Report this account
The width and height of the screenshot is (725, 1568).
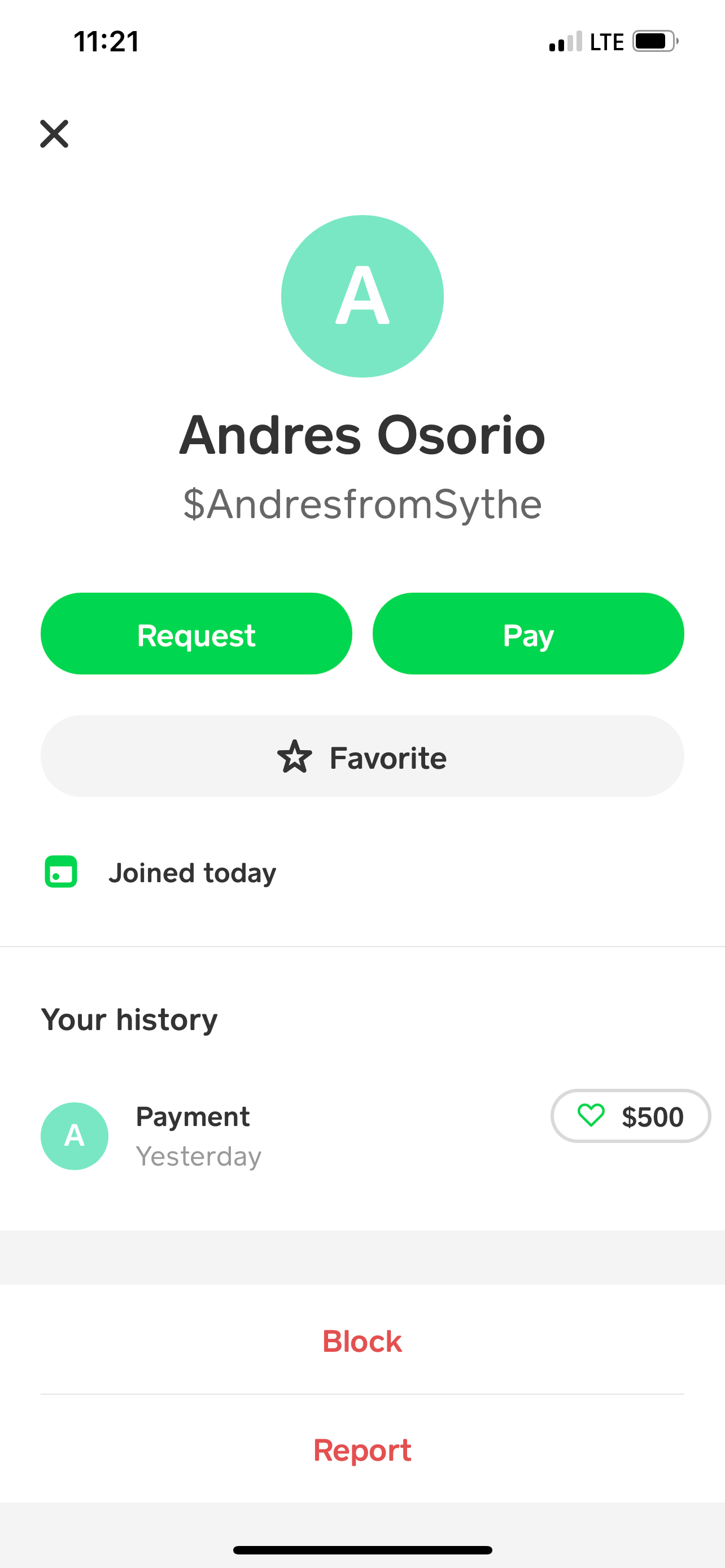[362, 1449]
